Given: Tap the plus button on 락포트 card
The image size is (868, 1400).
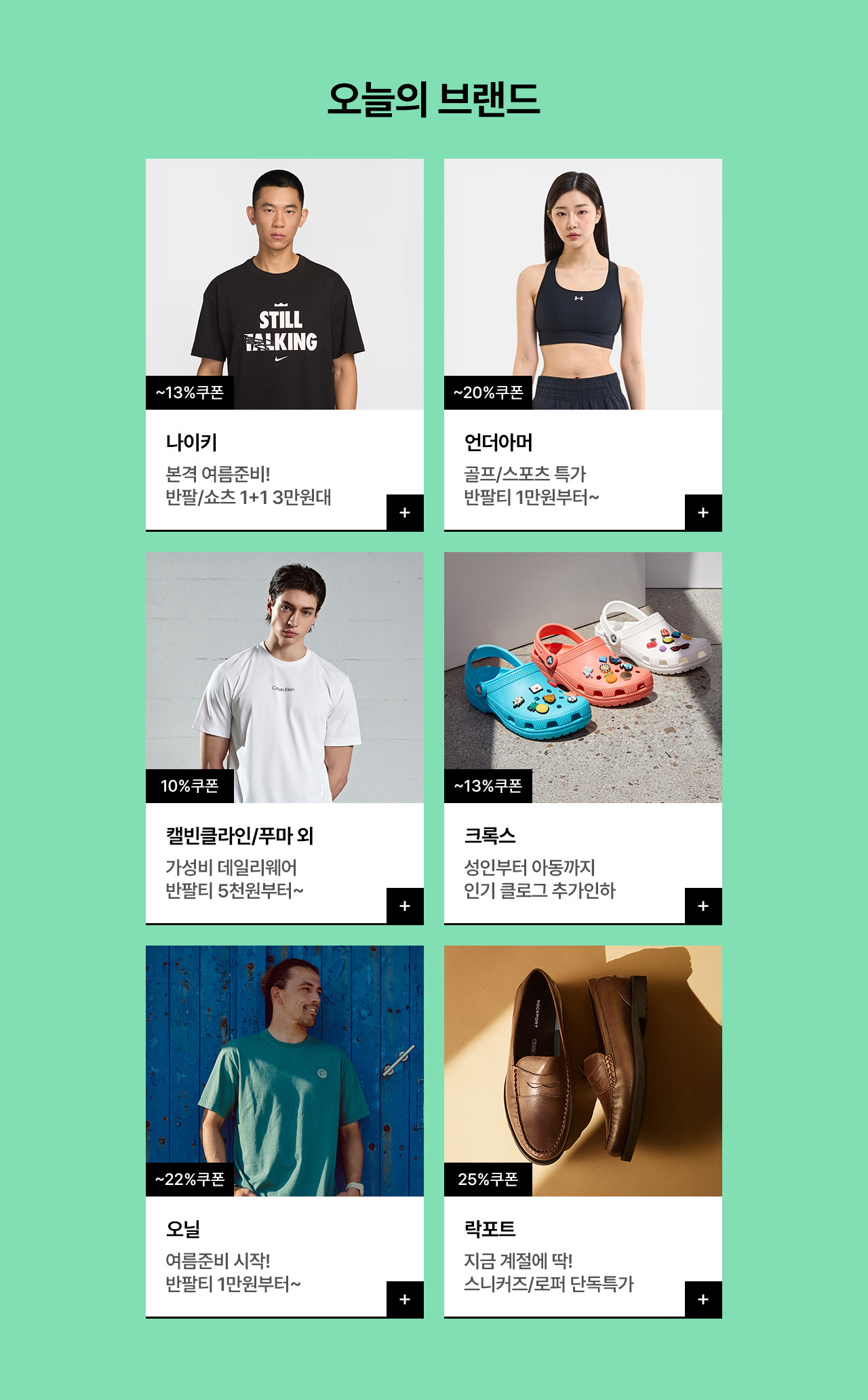Looking at the screenshot, I should [x=703, y=1300].
